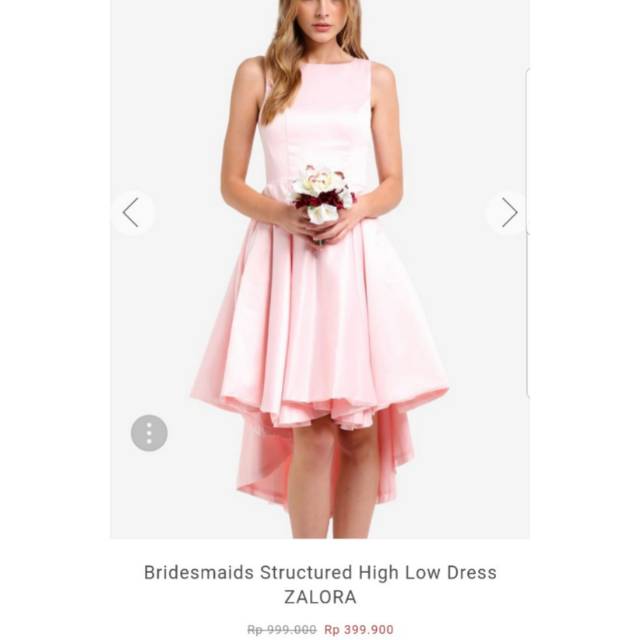Show the next product photo
The image size is (640, 640).
509,212
